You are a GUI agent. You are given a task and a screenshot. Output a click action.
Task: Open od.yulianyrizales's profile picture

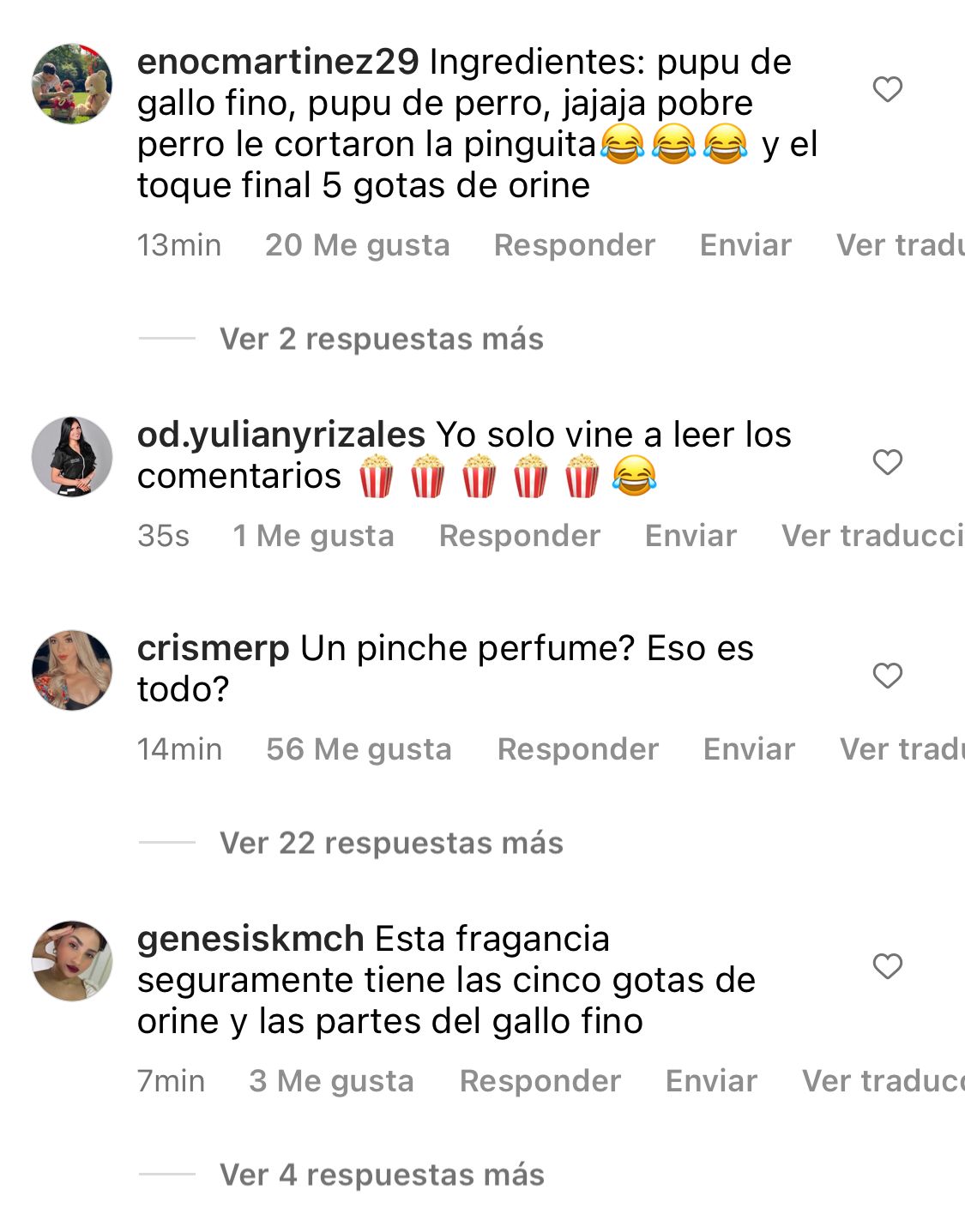click(x=72, y=457)
